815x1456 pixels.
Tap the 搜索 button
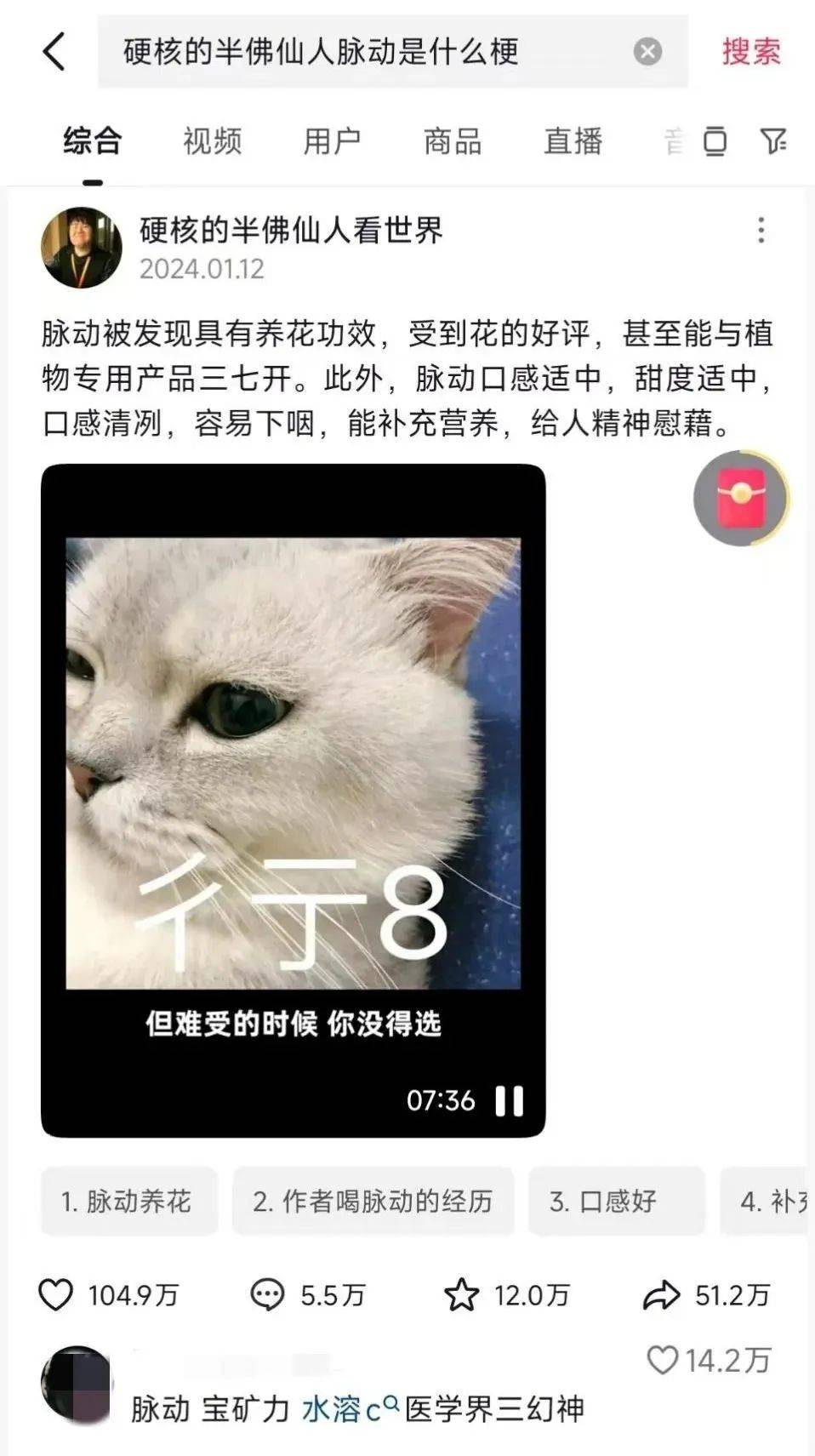pyautogui.click(x=750, y=52)
